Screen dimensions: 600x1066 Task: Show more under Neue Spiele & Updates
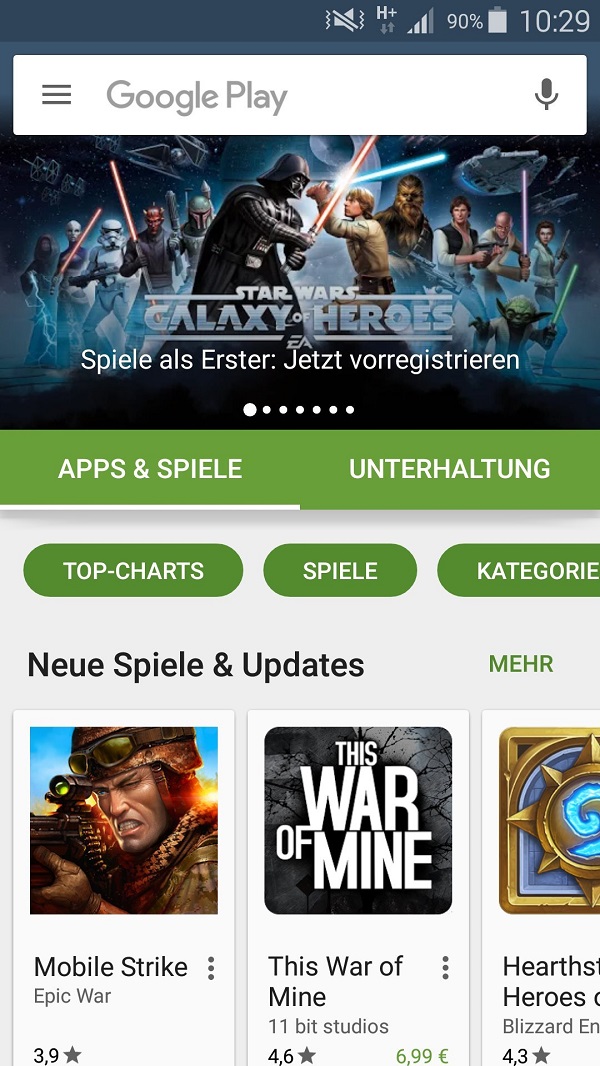[520, 664]
